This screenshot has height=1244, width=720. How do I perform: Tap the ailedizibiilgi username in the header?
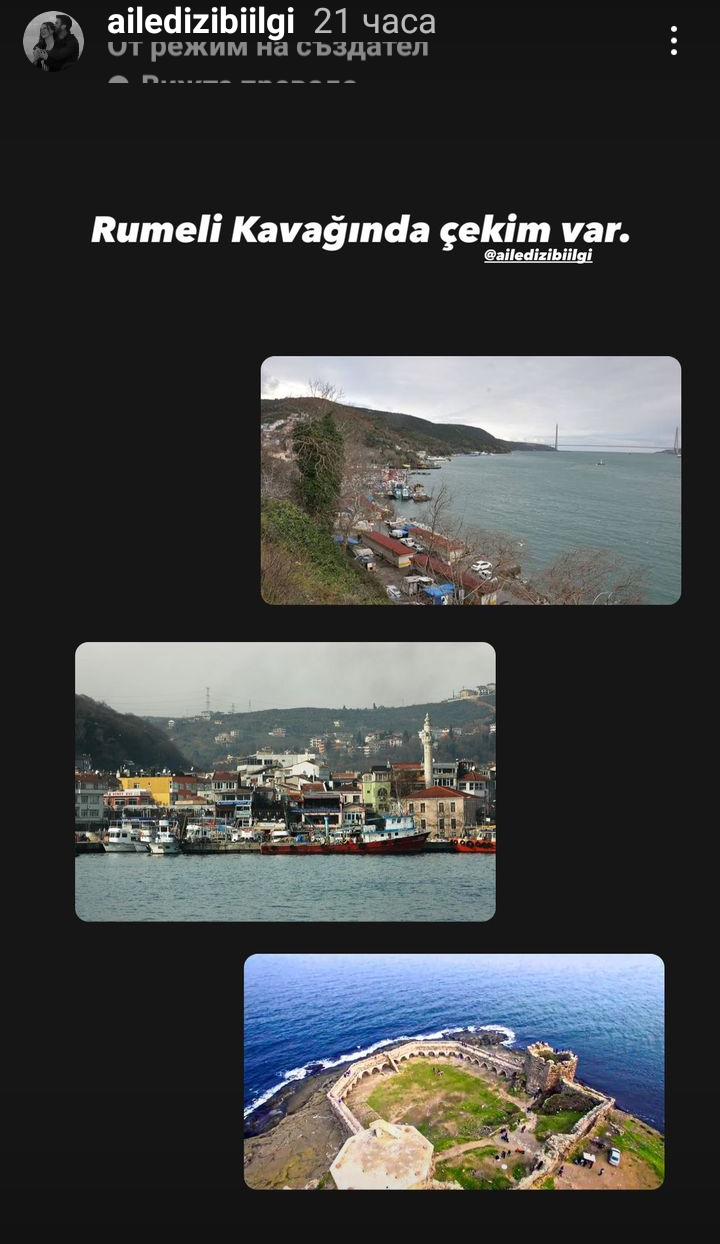pyautogui.click(x=200, y=21)
